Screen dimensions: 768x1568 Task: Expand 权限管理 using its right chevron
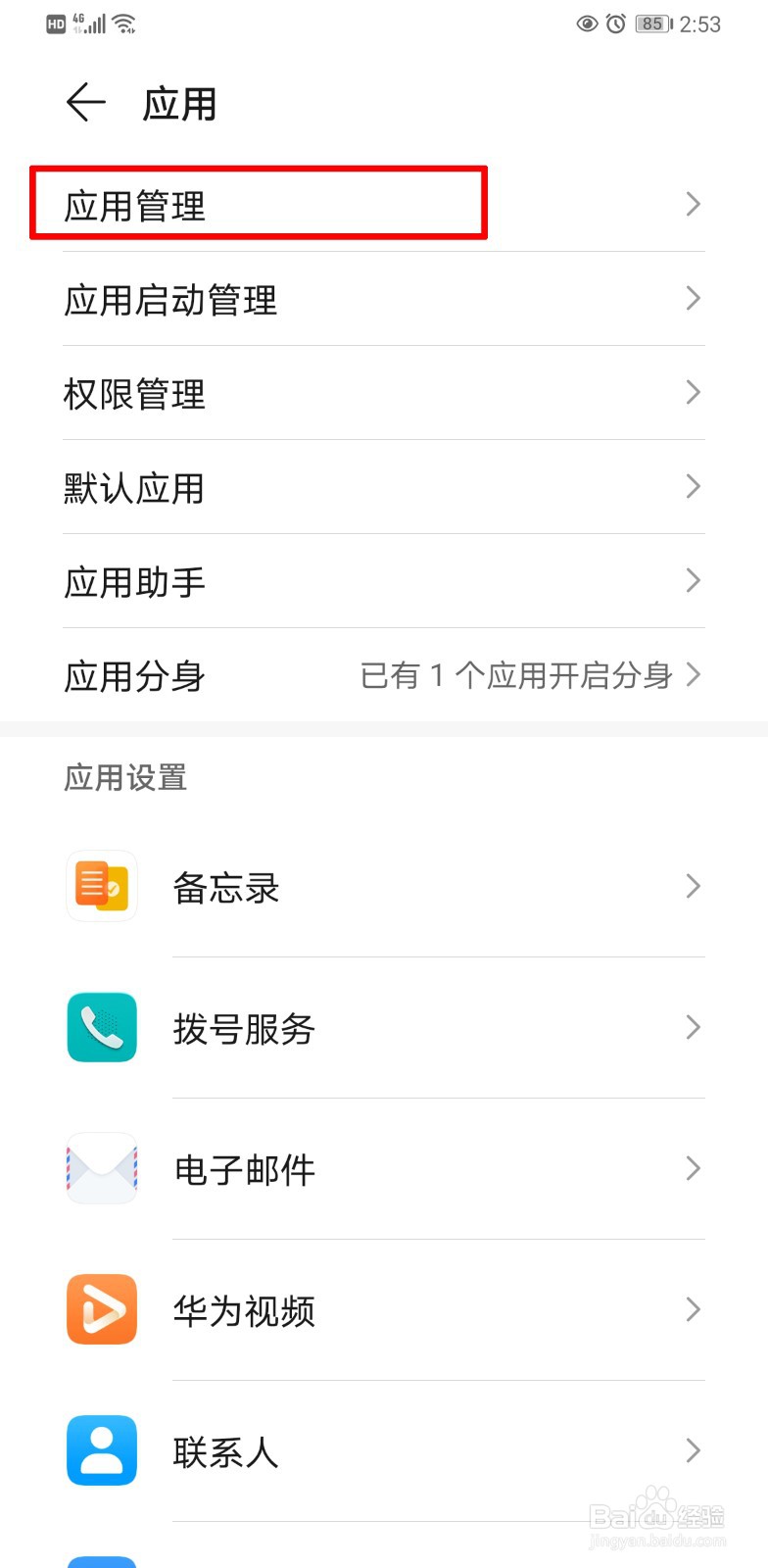(x=694, y=392)
